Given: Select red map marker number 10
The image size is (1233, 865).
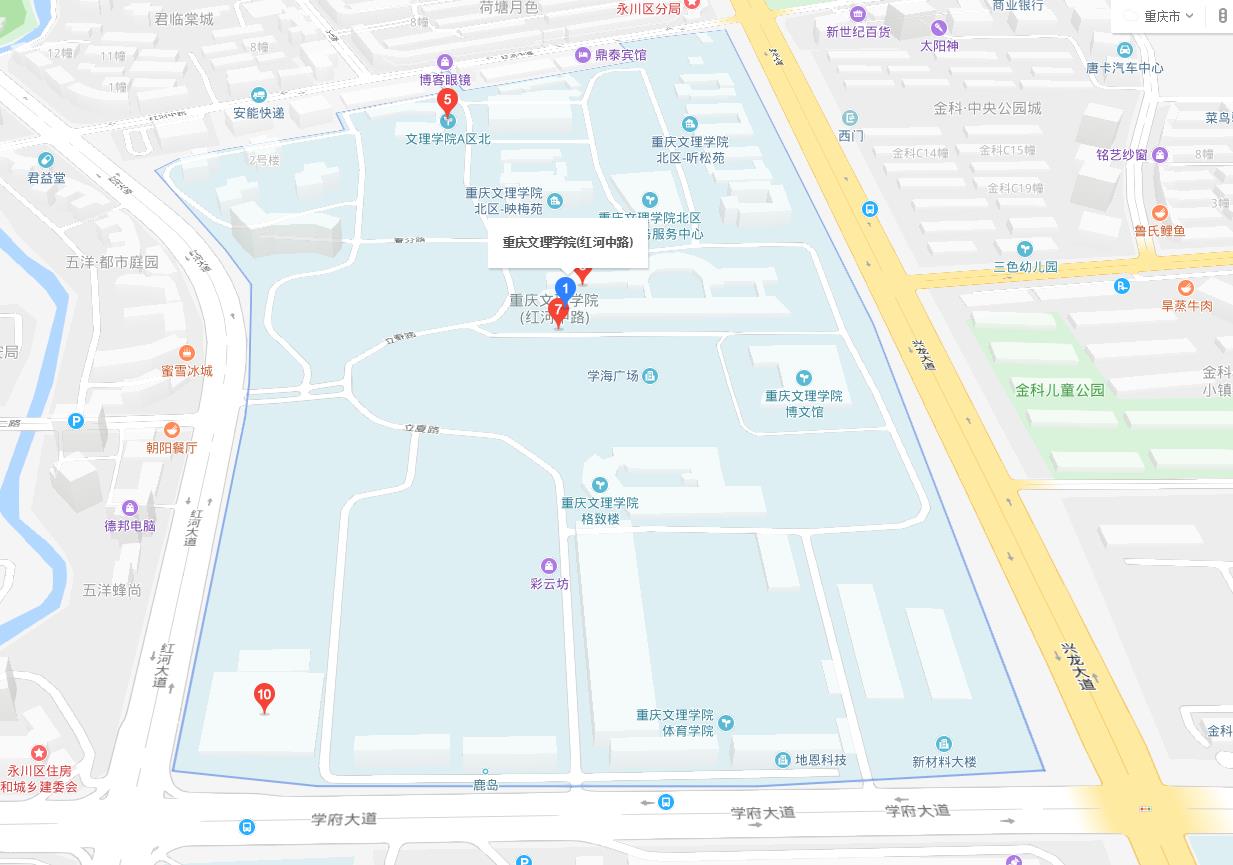Looking at the screenshot, I should tap(264, 696).
